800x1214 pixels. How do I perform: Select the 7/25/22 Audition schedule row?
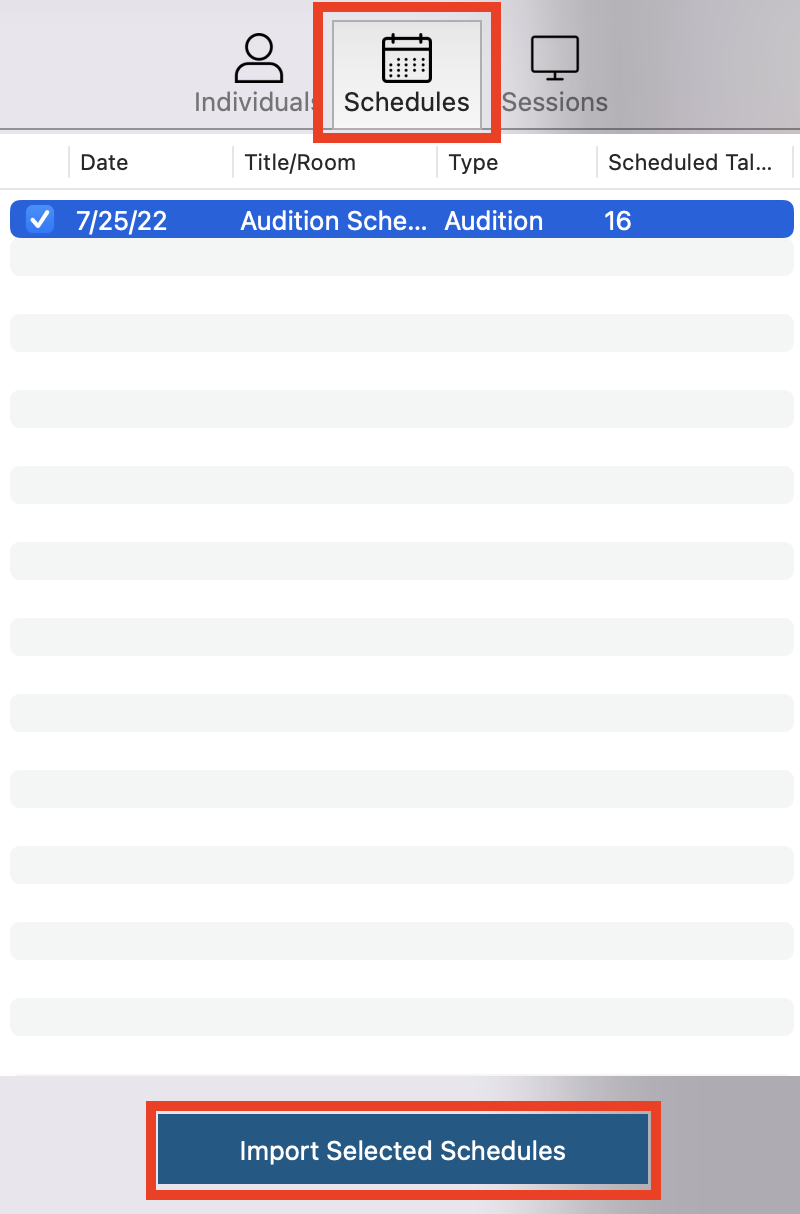(400, 220)
